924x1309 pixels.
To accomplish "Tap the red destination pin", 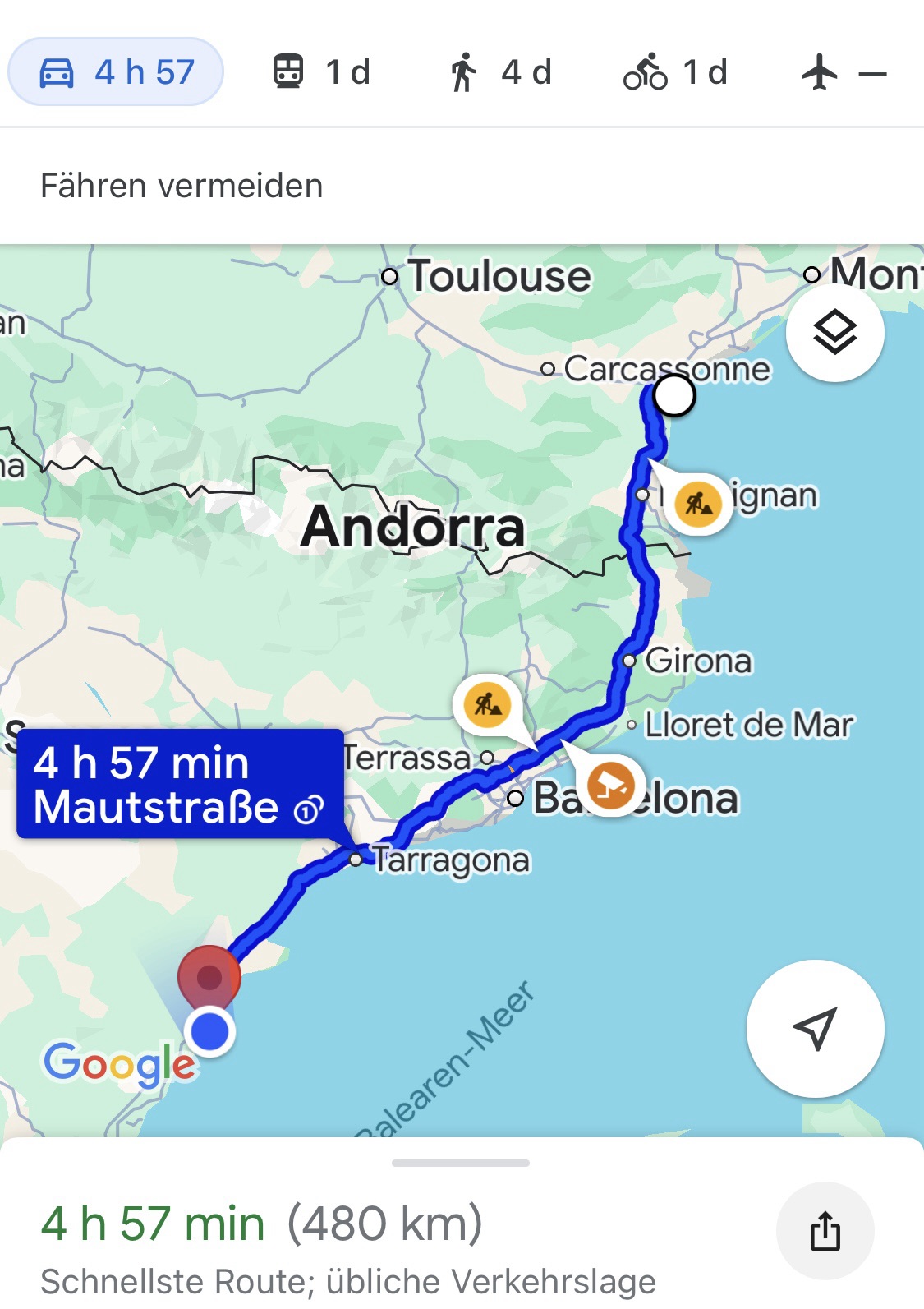I will [x=209, y=976].
